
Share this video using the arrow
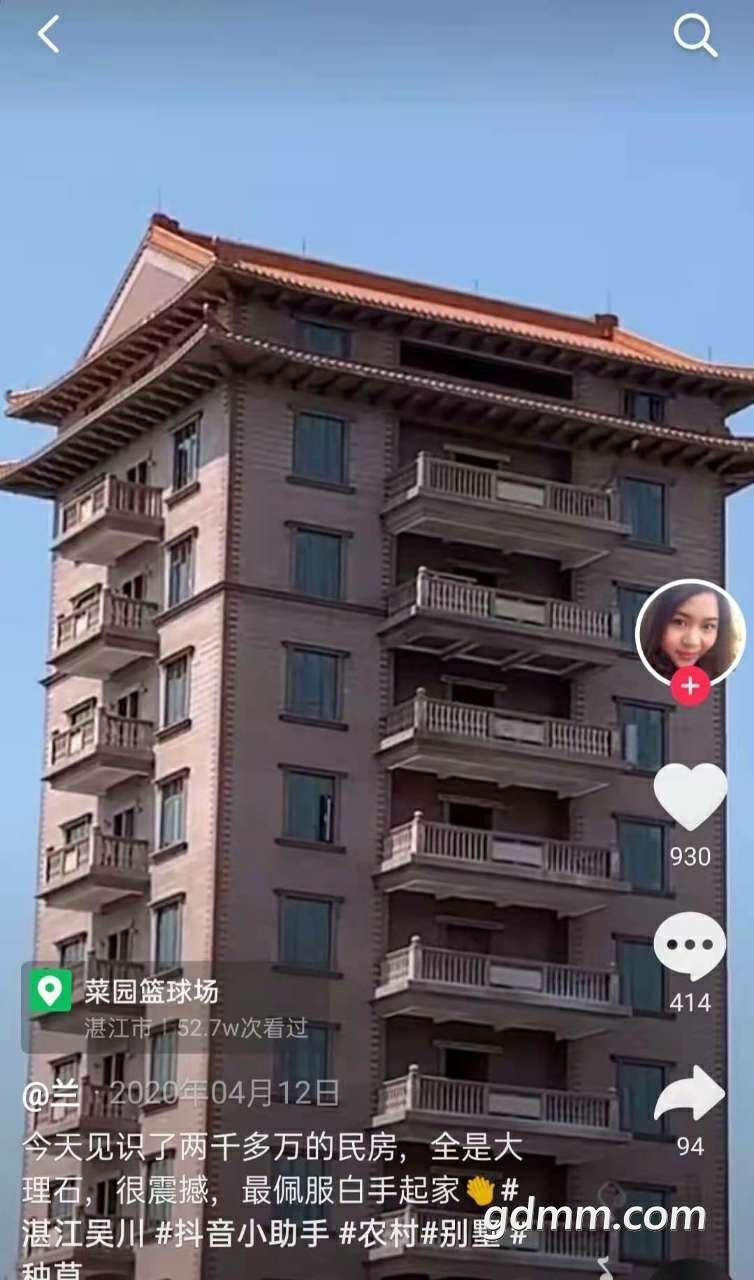(x=690, y=1094)
